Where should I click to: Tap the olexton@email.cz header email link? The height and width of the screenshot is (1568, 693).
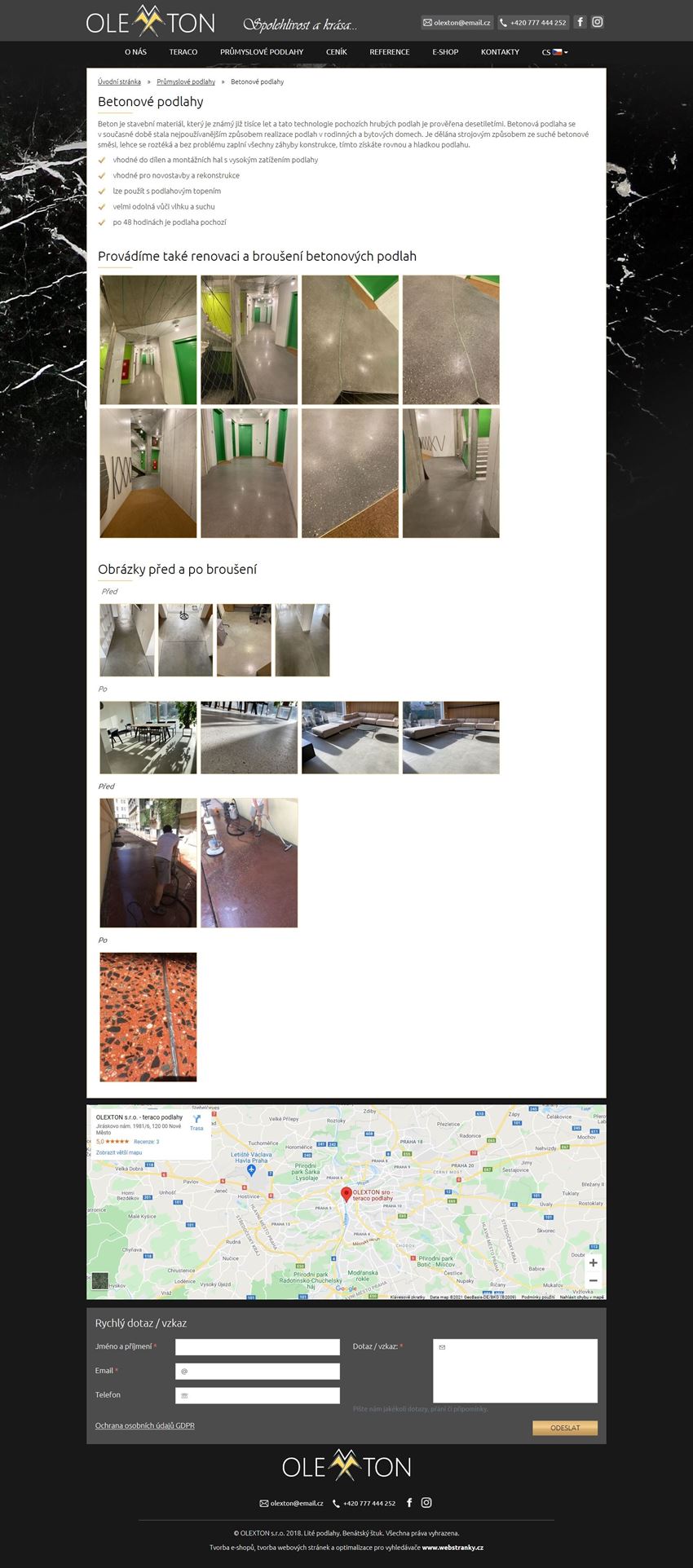tap(457, 23)
